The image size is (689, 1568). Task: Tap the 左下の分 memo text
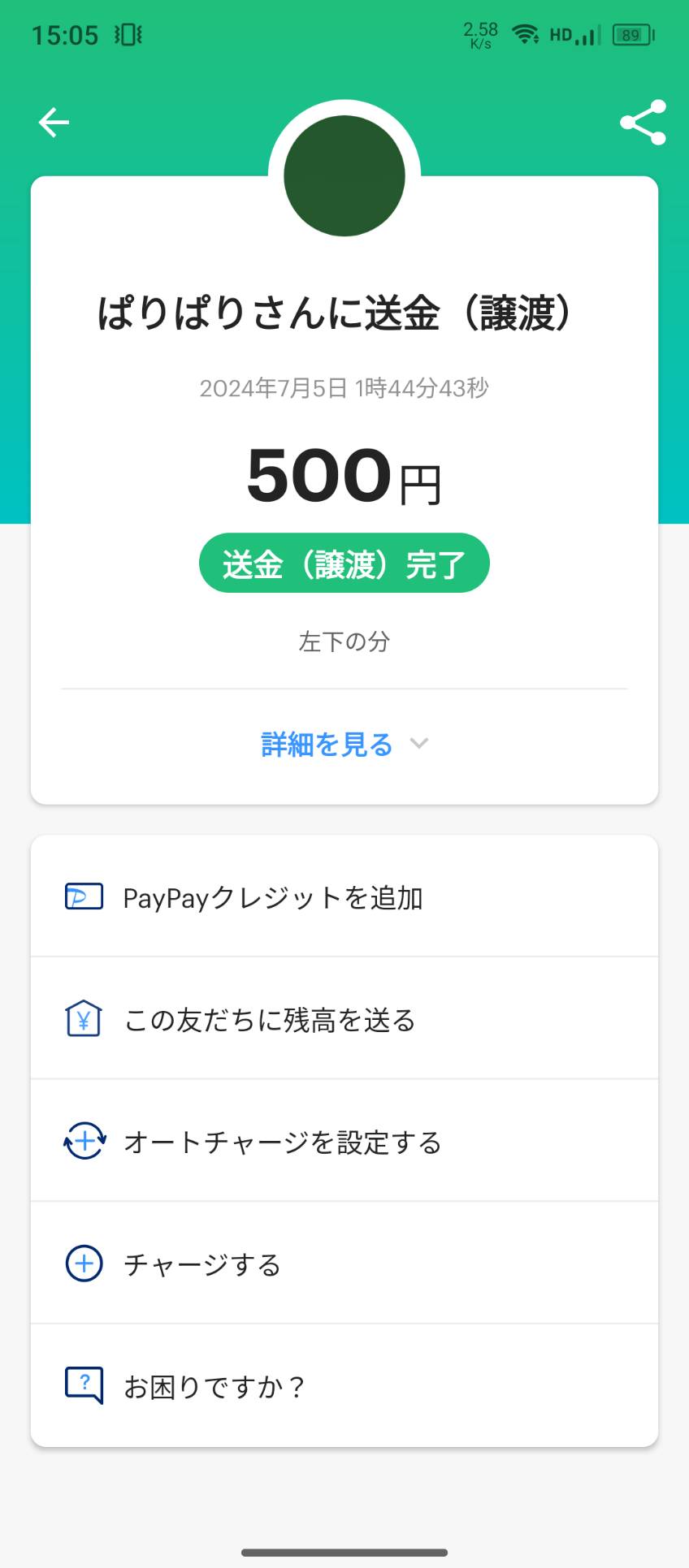(x=344, y=641)
